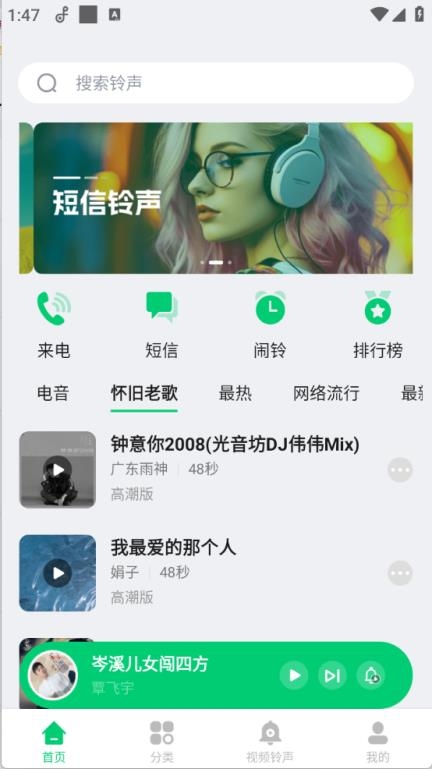Skip to next track in mini player
This screenshot has height=769, width=432.
pos(332,675)
